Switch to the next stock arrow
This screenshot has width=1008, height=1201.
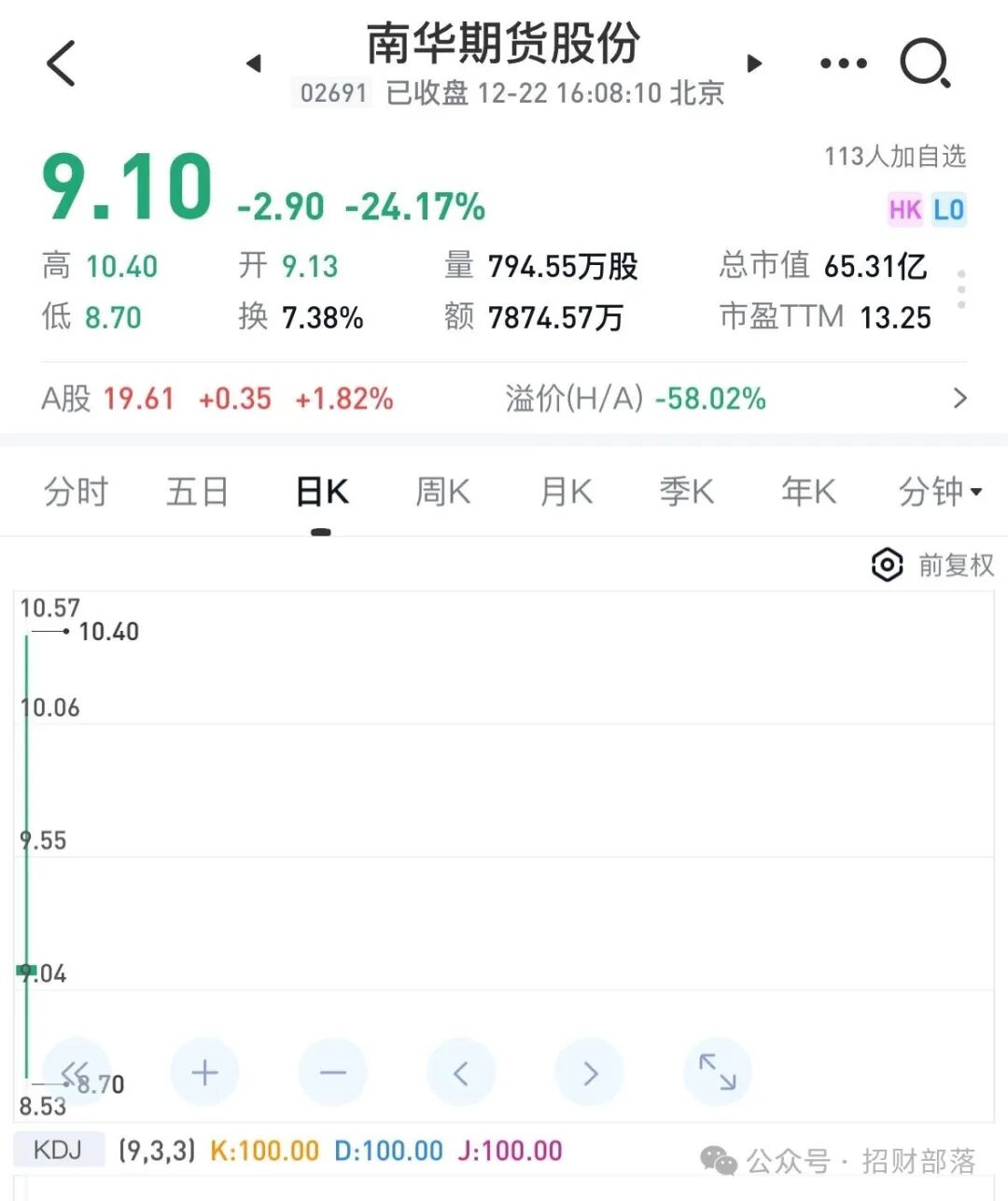pos(754,63)
